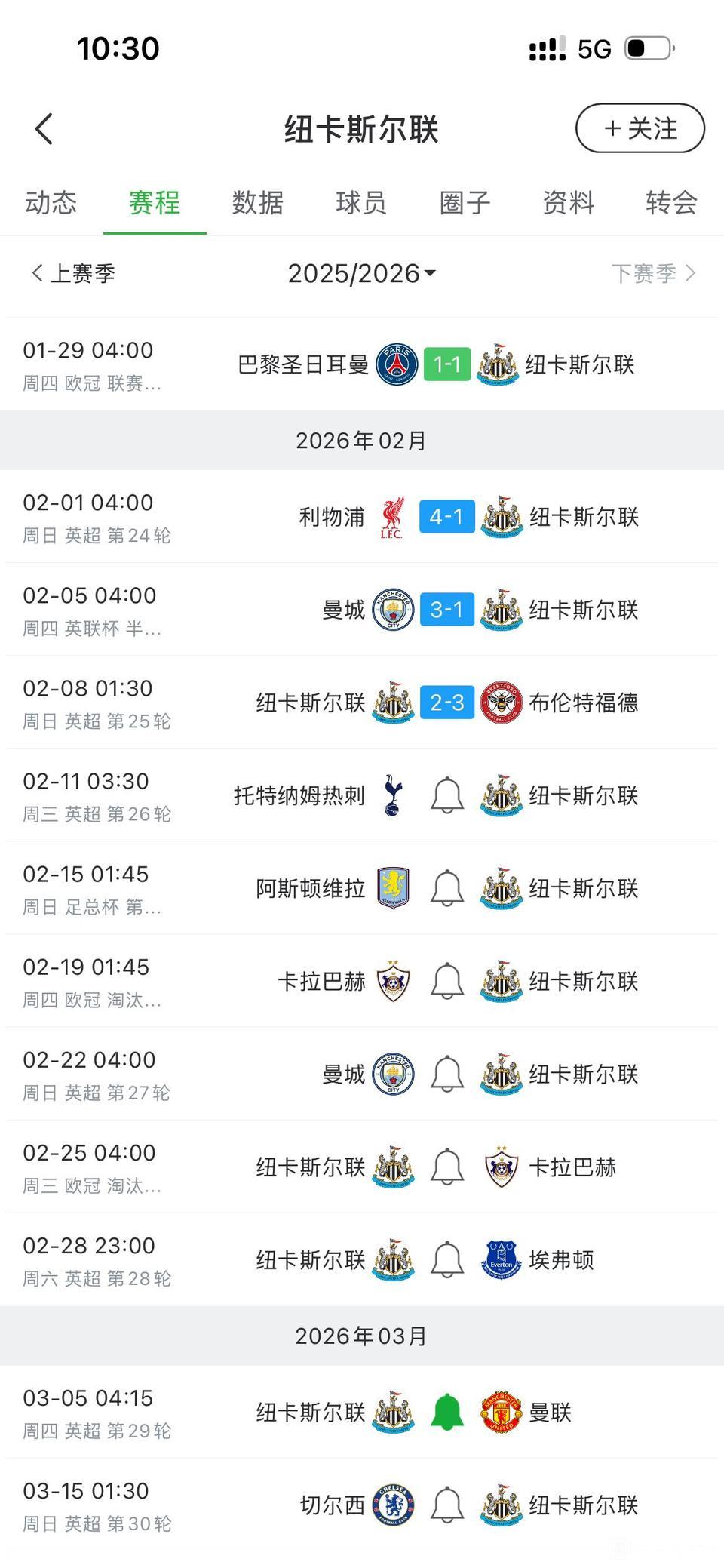The width and height of the screenshot is (724, 1568).
Task: Disable the green reminder for 纽卡斯尔联 vs 曼联
Action: coord(446,1411)
